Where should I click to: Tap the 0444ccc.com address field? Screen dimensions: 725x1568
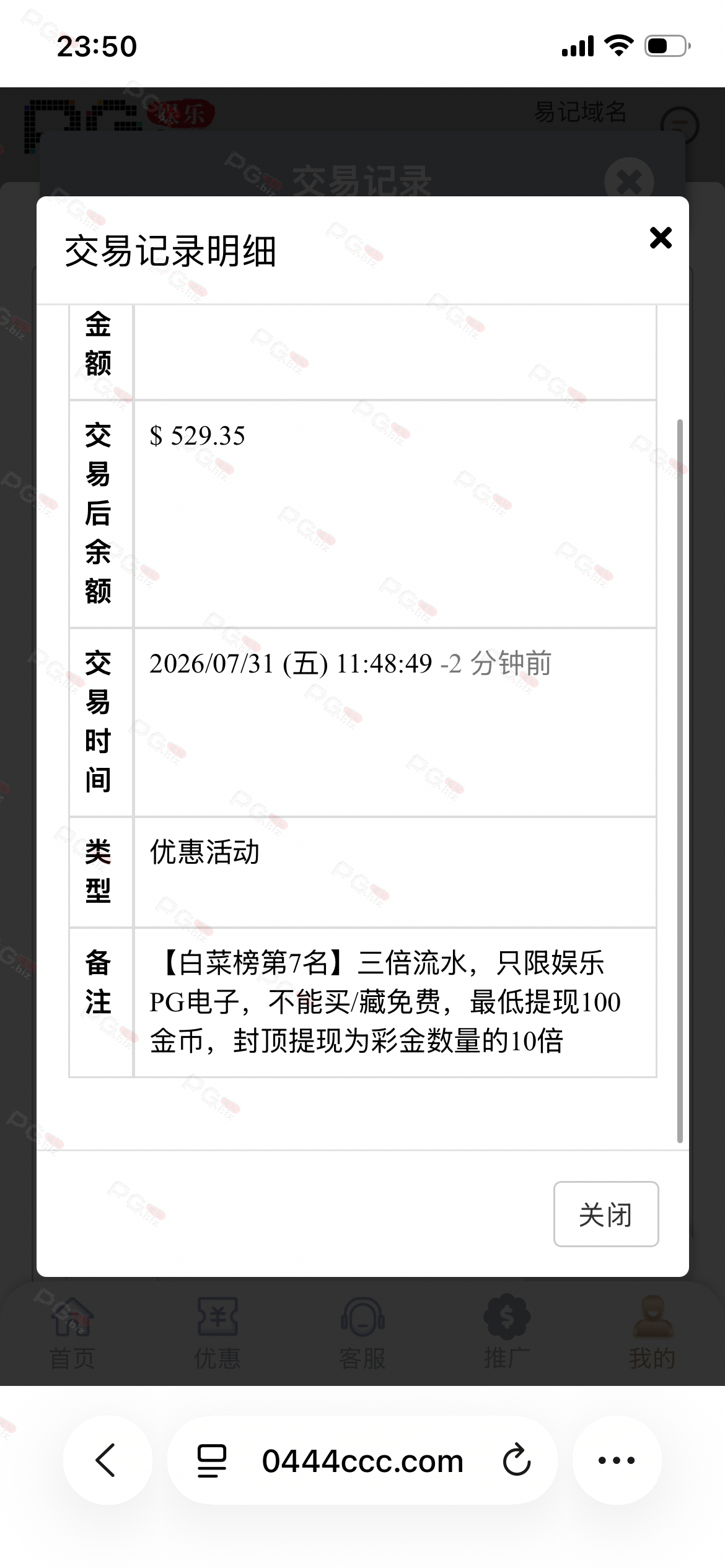[x=362, y=1460]
